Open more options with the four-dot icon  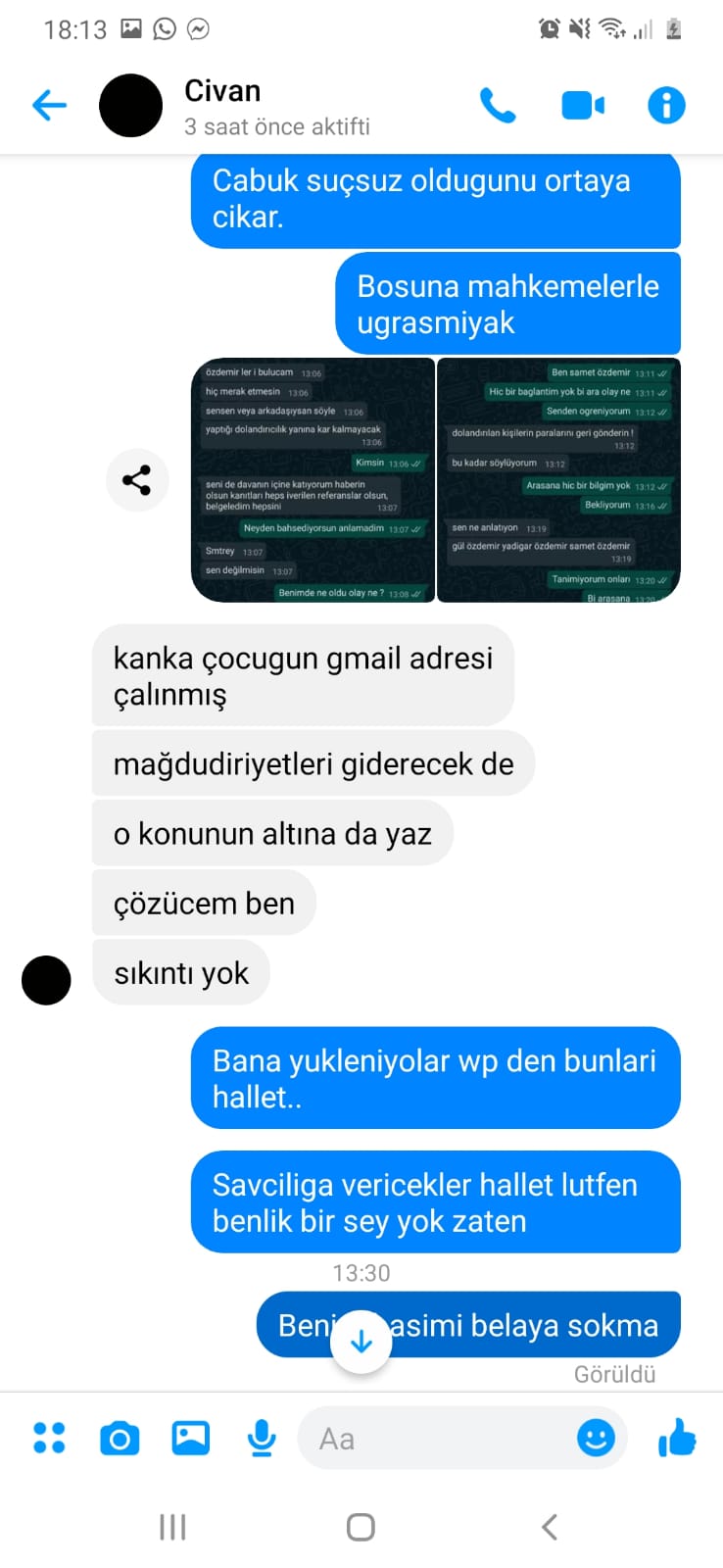[x=49, y=1438]
